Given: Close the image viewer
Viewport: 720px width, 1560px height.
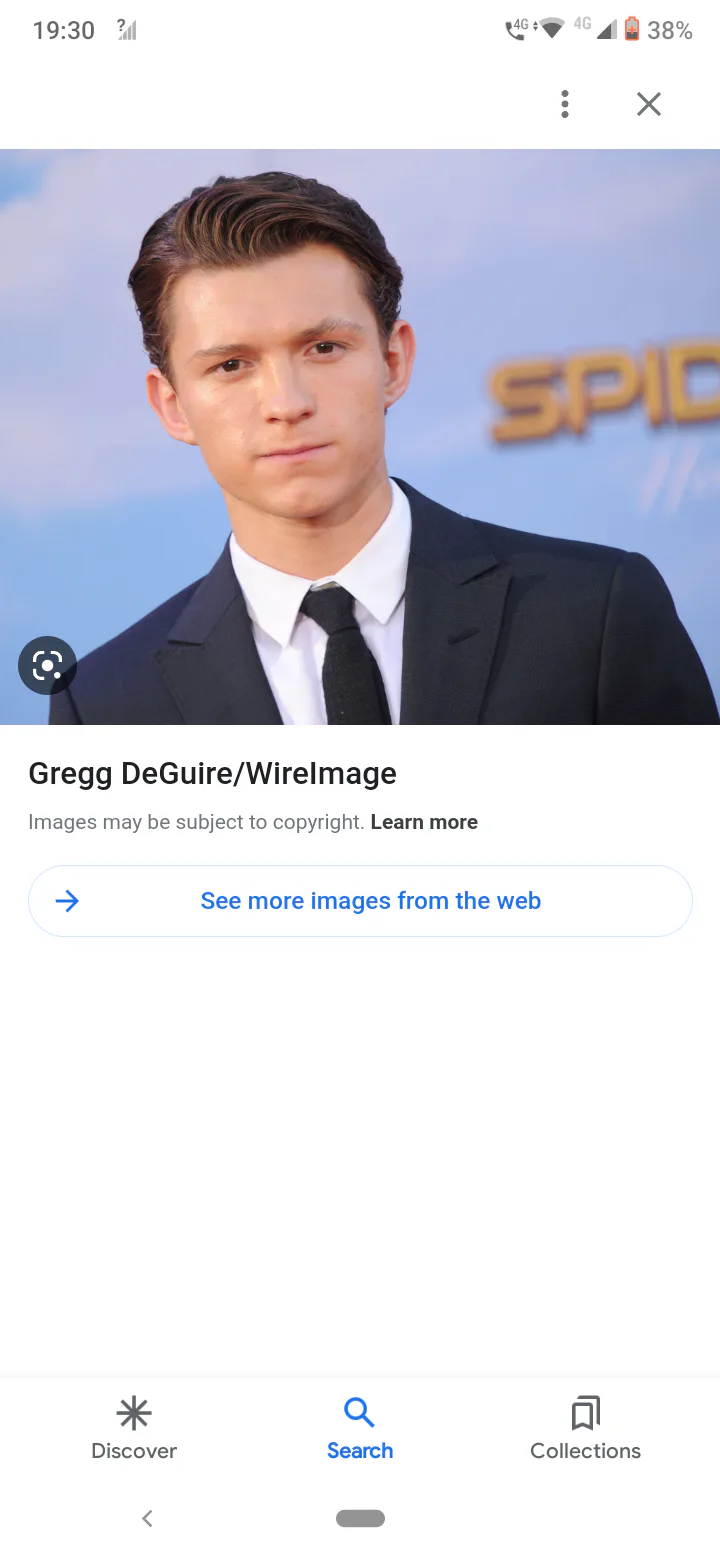Looking at the screenshot, I should pyautogui.click(x=649, y=104).
